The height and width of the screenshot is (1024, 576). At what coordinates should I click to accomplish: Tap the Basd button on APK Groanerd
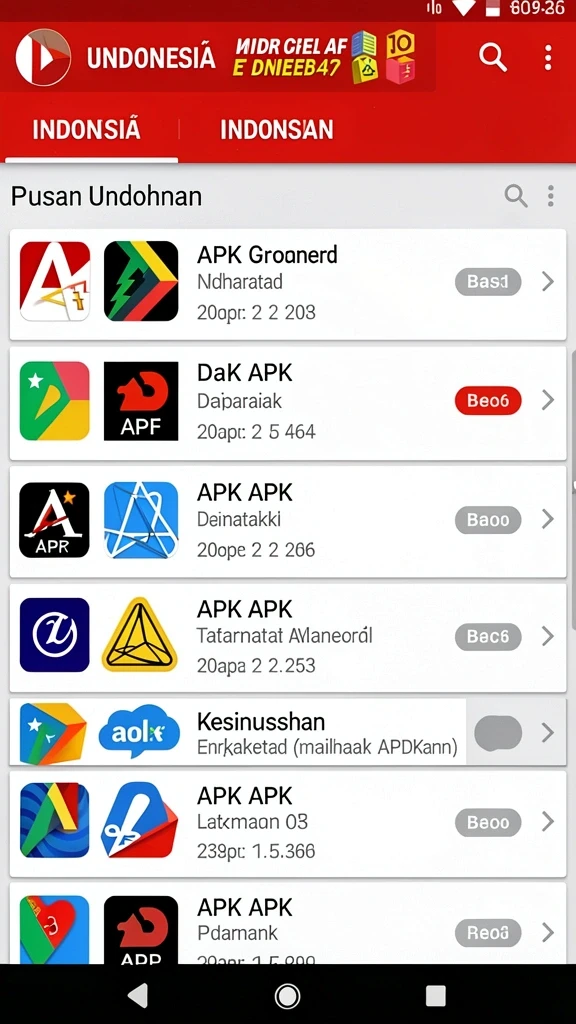488,282
